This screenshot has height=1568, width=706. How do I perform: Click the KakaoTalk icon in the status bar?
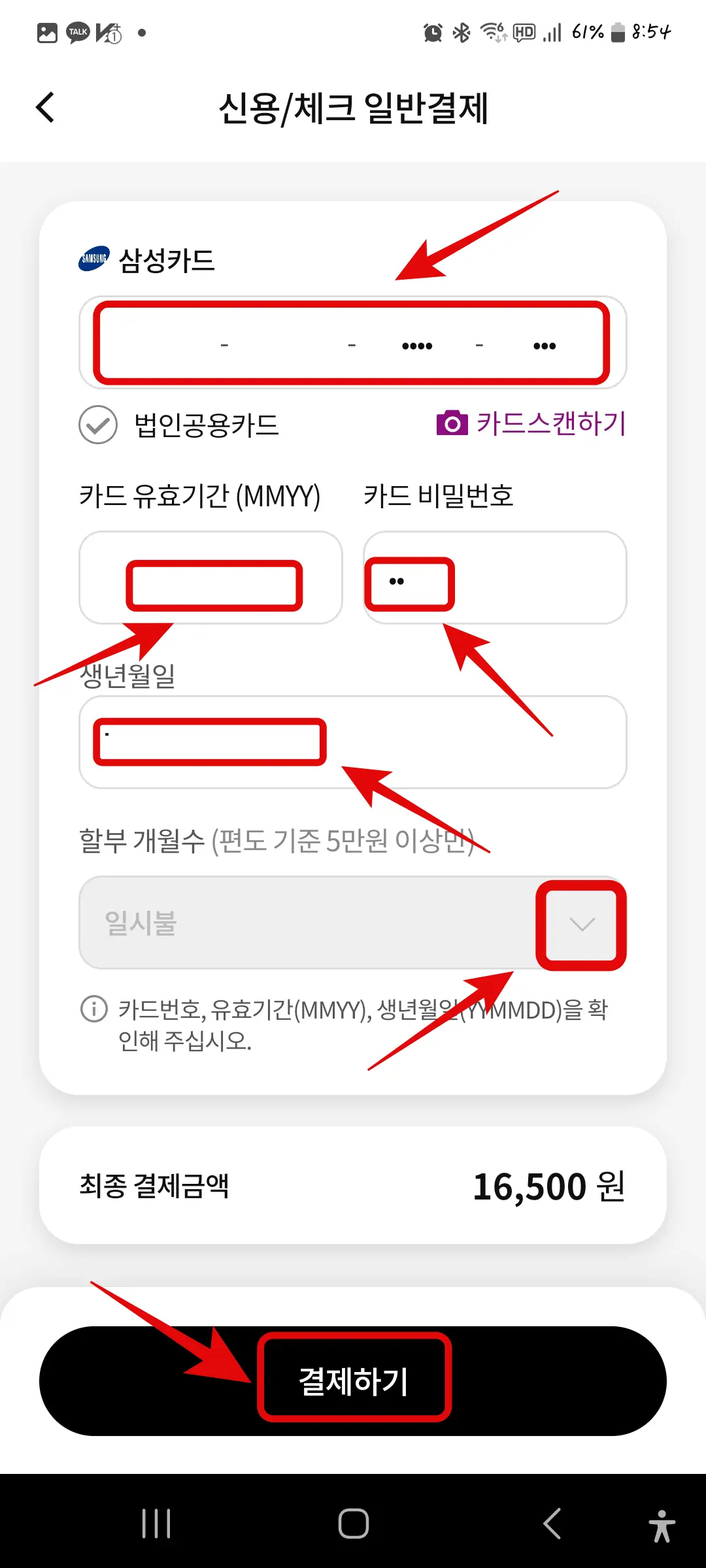tap(78, 31)
